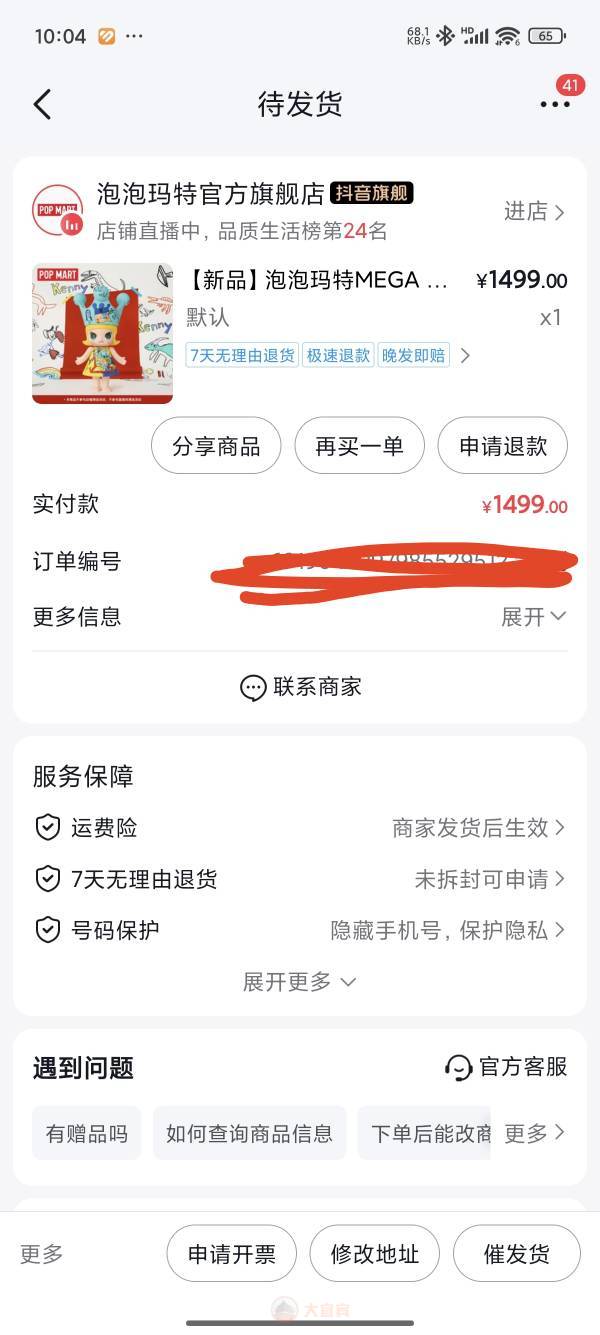Select the 有赠品吗 question chip
Image resolution: width=600 pixels, height=1335 pixels.
tap(87, 1133)
